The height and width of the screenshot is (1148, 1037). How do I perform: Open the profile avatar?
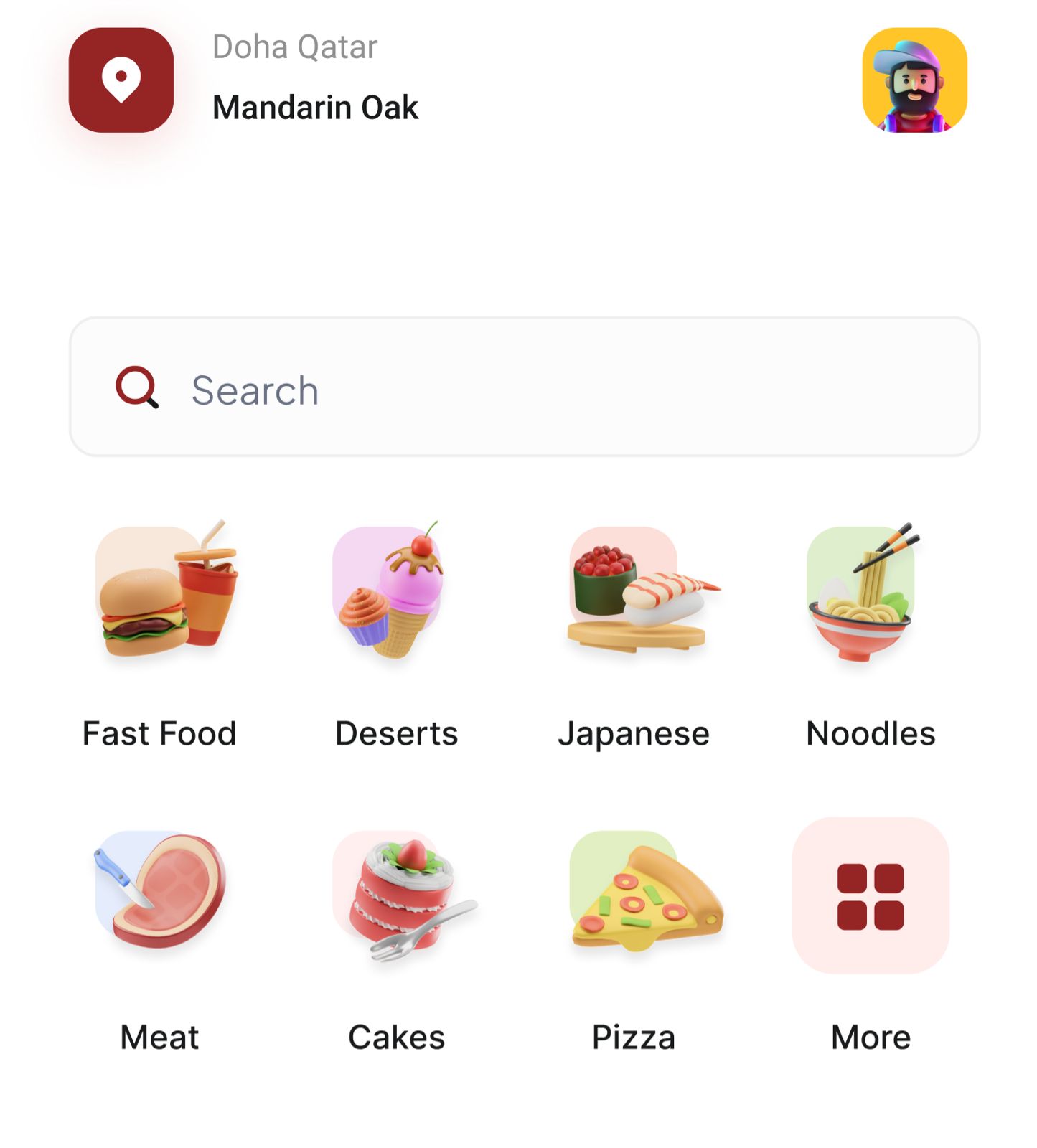914,80
